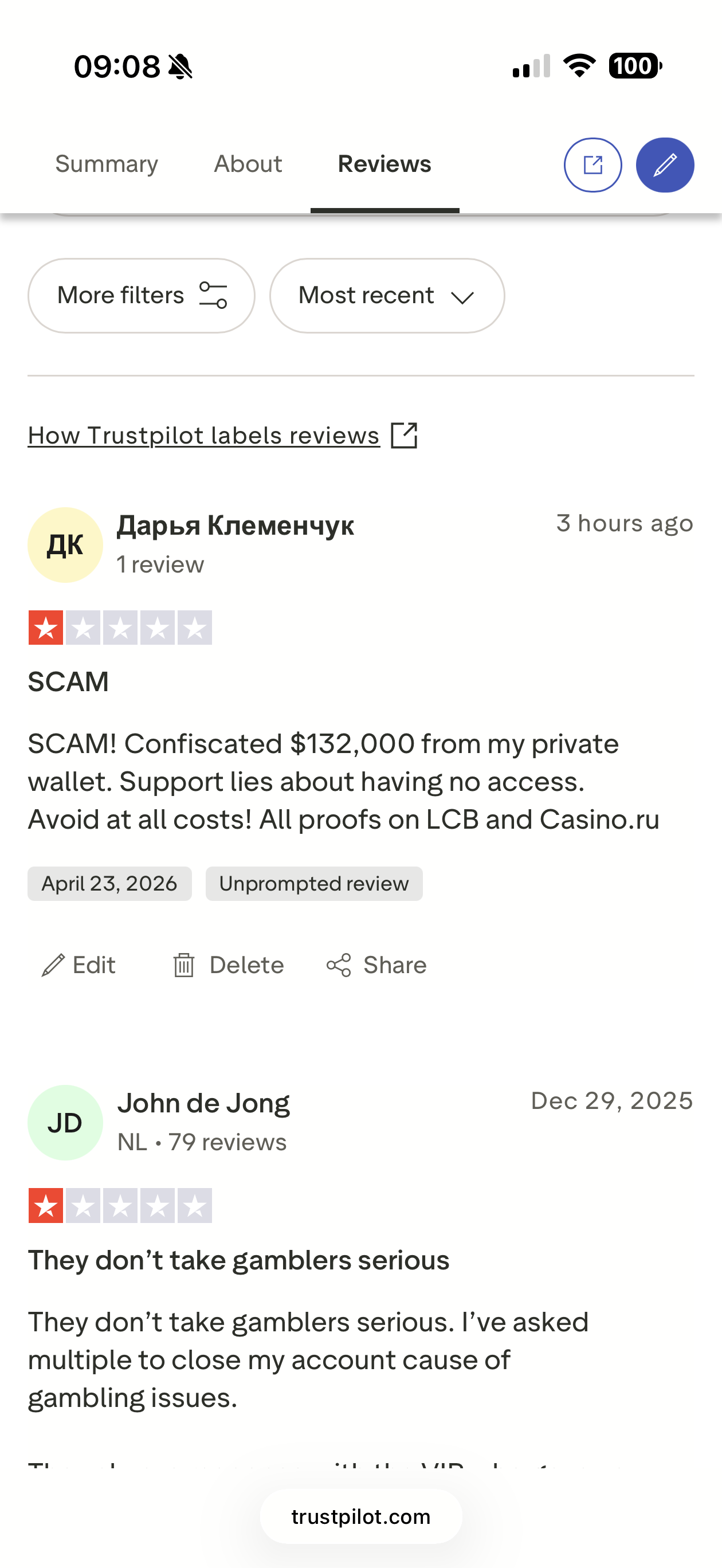
Task: View Дарья Клеменчук's reviewer profile
Action: click(x=235, y=526)
